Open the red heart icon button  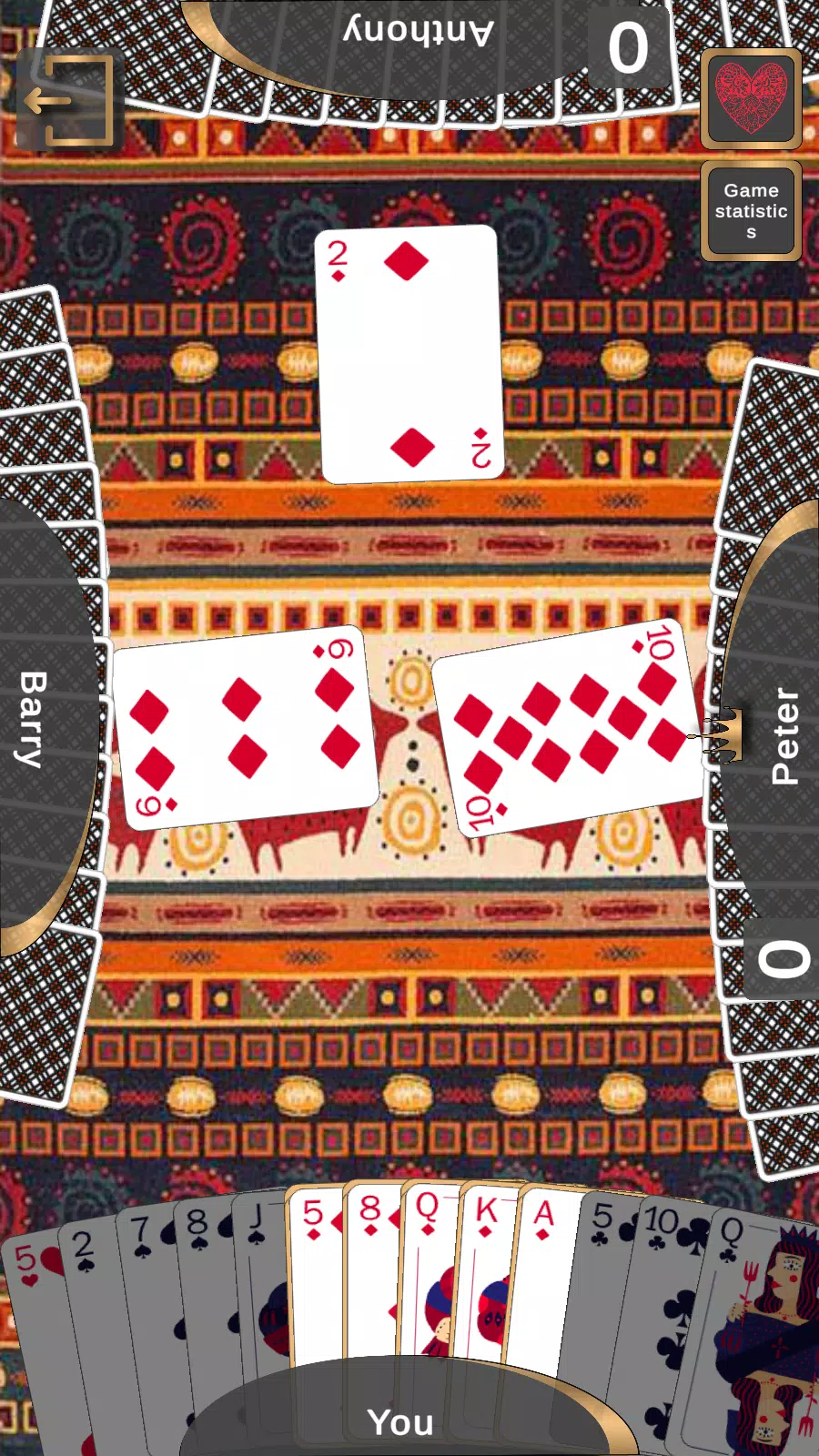[751, 98]
